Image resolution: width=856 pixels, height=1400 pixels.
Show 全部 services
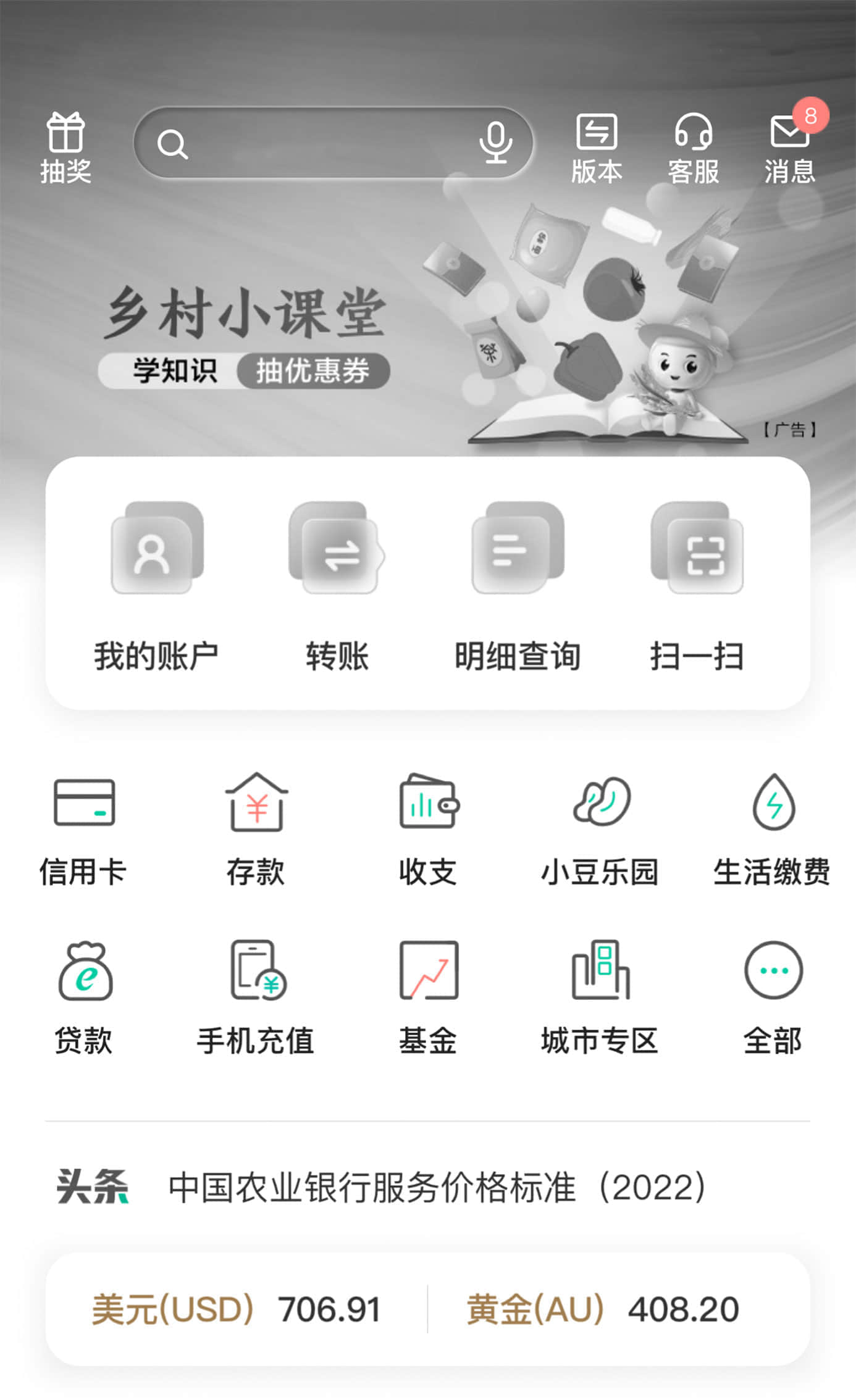[773, 998]
